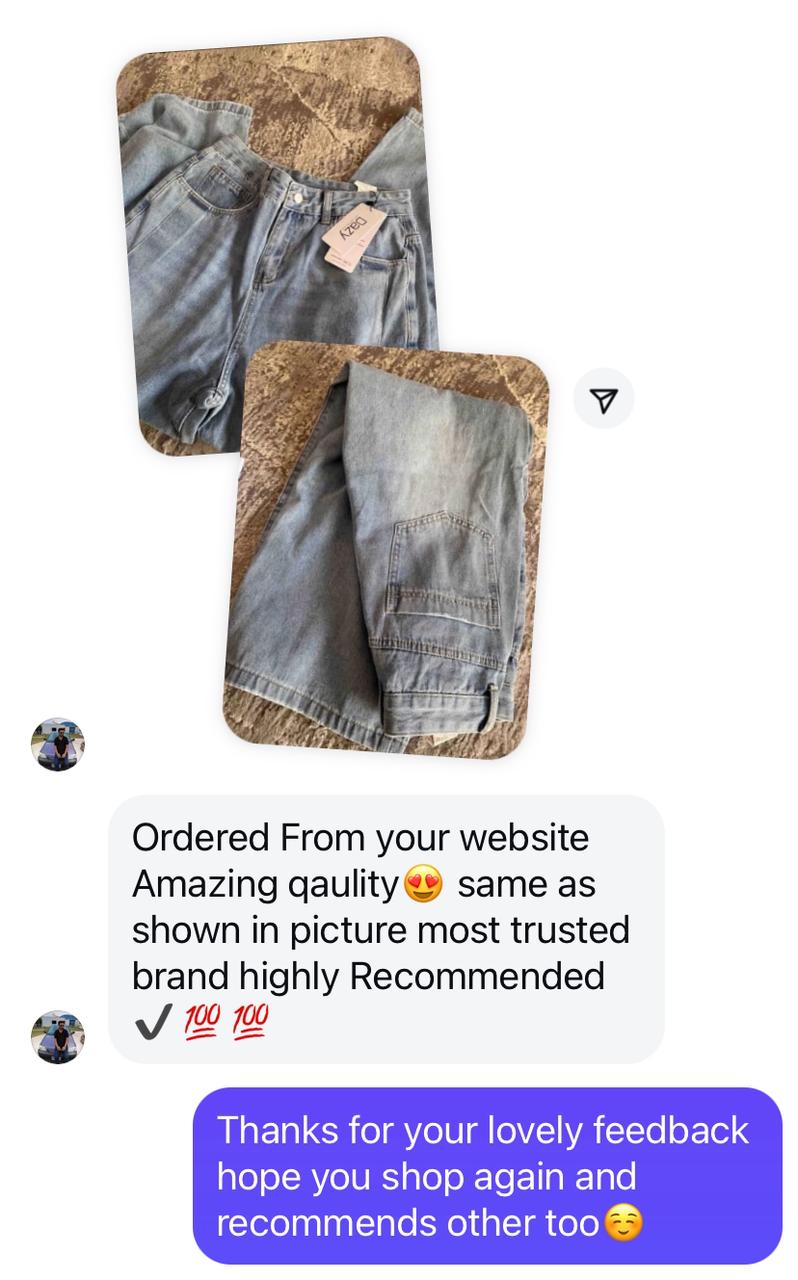Open the folded jeans back pocket photo
This screenshot has width=798, height=1280.
tap(390, 560)
